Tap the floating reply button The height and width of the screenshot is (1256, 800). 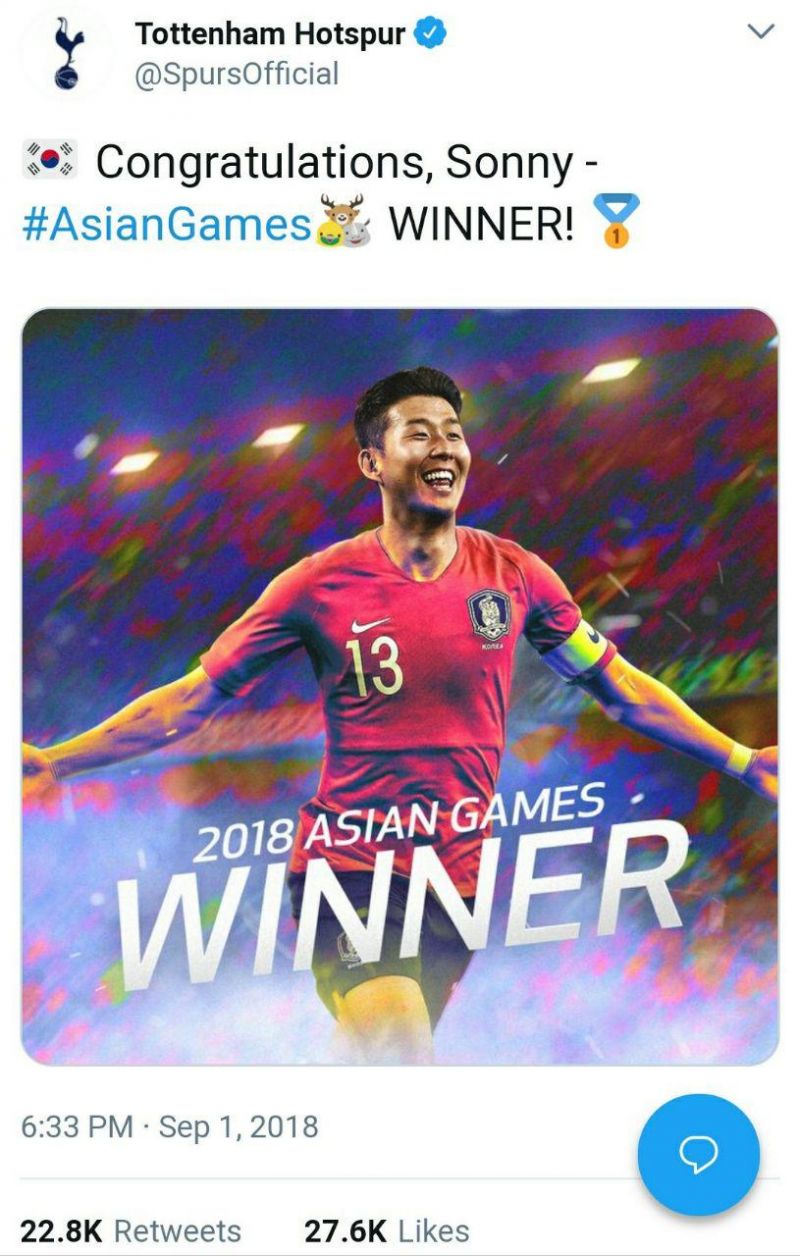point(699,1155)
